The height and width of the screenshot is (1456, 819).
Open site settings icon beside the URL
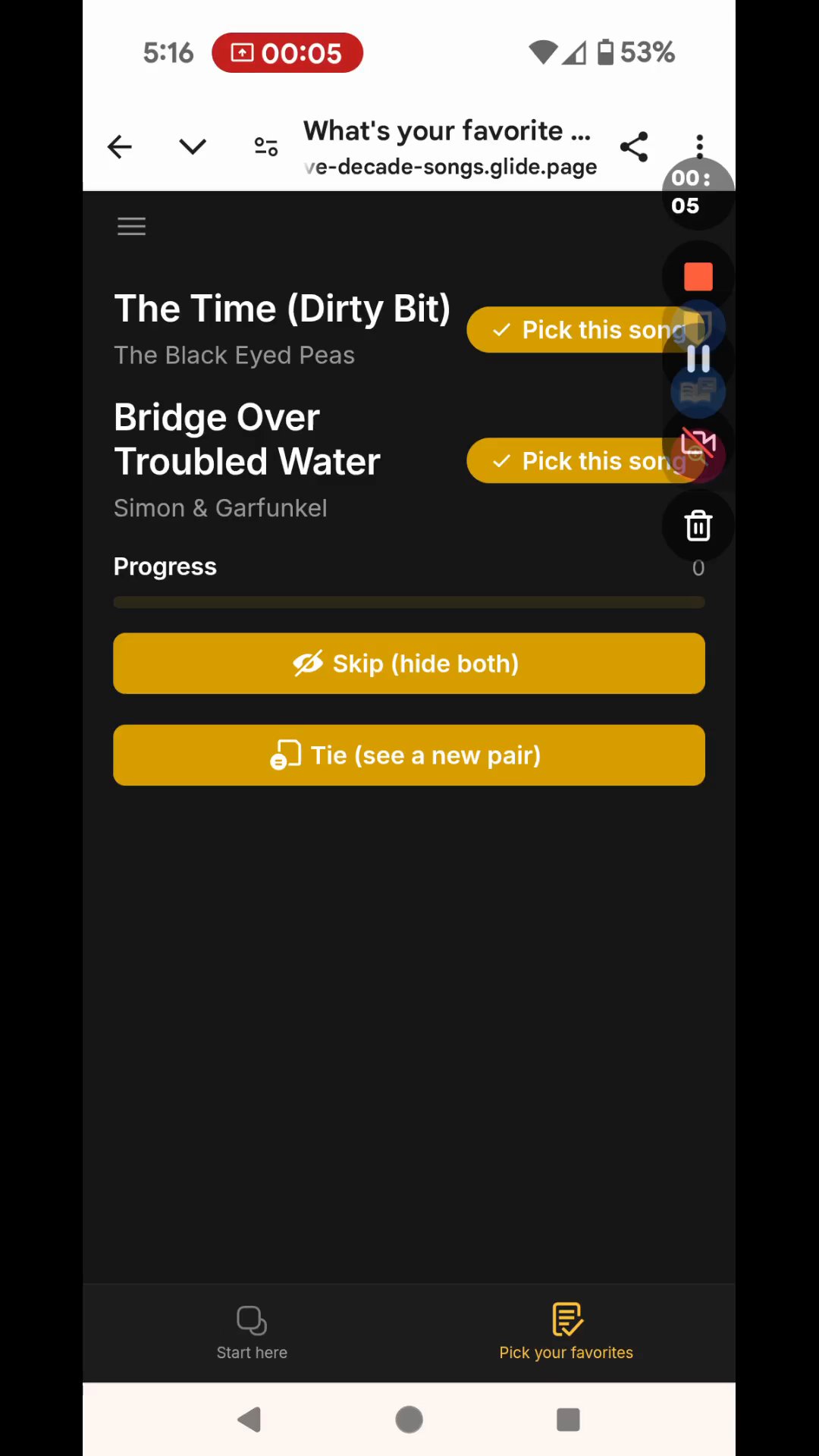265,146
